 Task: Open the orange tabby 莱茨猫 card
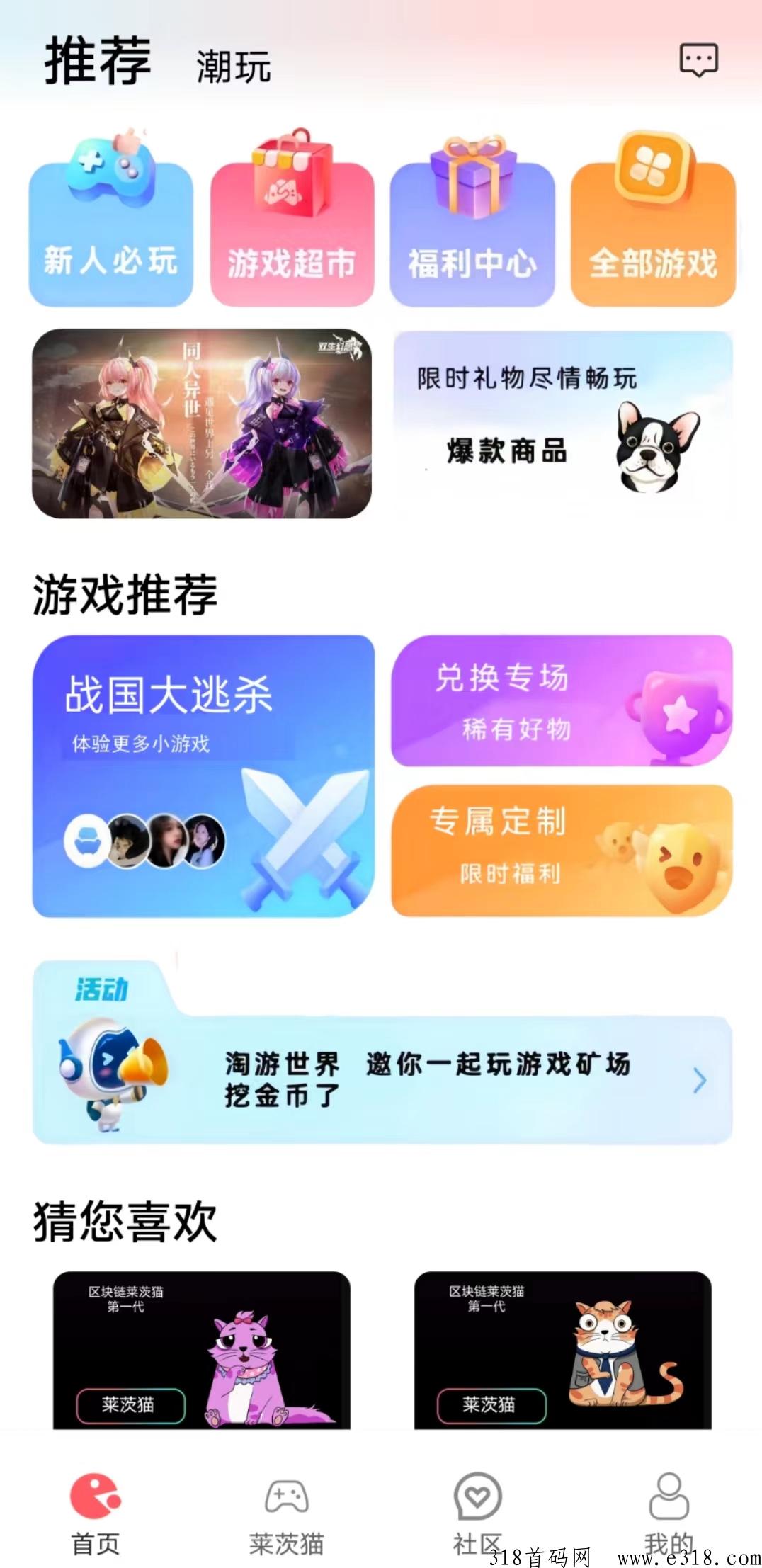[x=562, y=1350]
